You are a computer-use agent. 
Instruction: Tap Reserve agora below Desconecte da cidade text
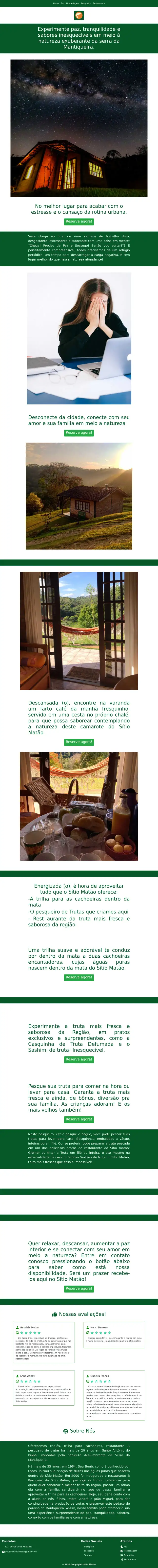79,433
